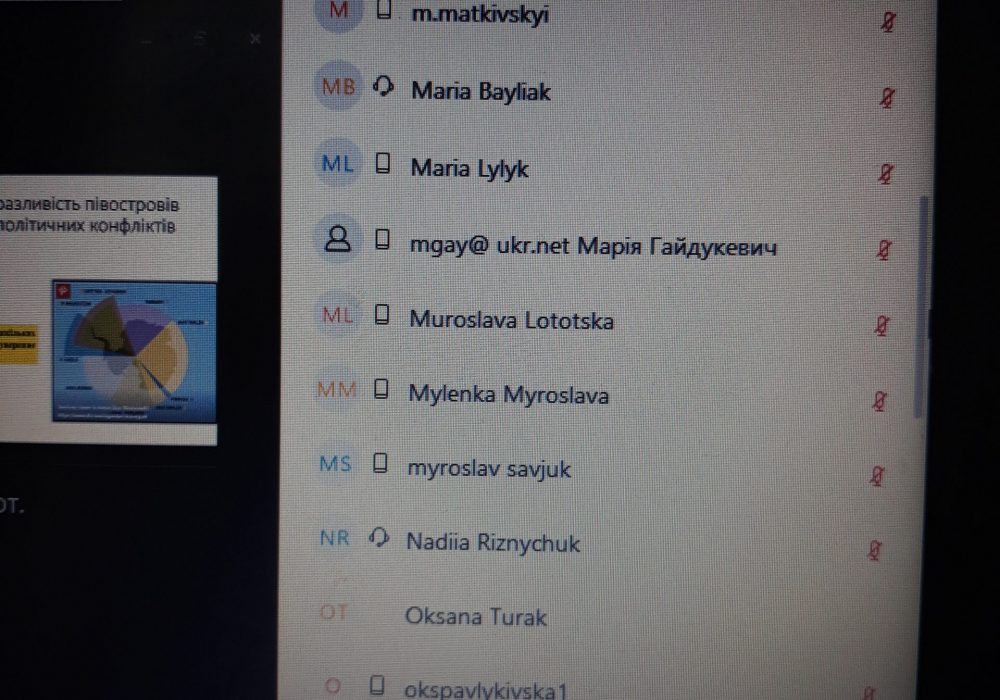Open Nadiia Riznychuk's participant entry
This screenshot has width=1000, height=700.
(x=492, y=542)
